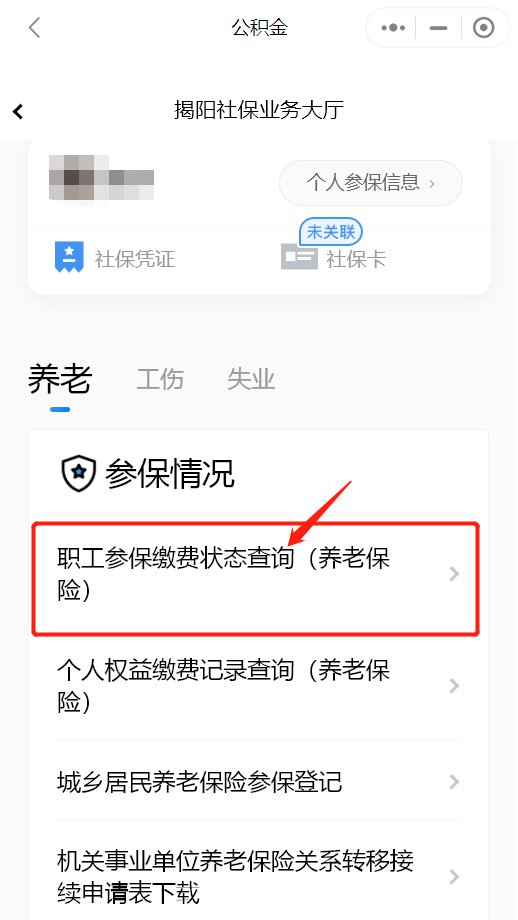Switch to the 失业 tab
The width and height of the screenshot is (518, 920).
click(251, 380)
